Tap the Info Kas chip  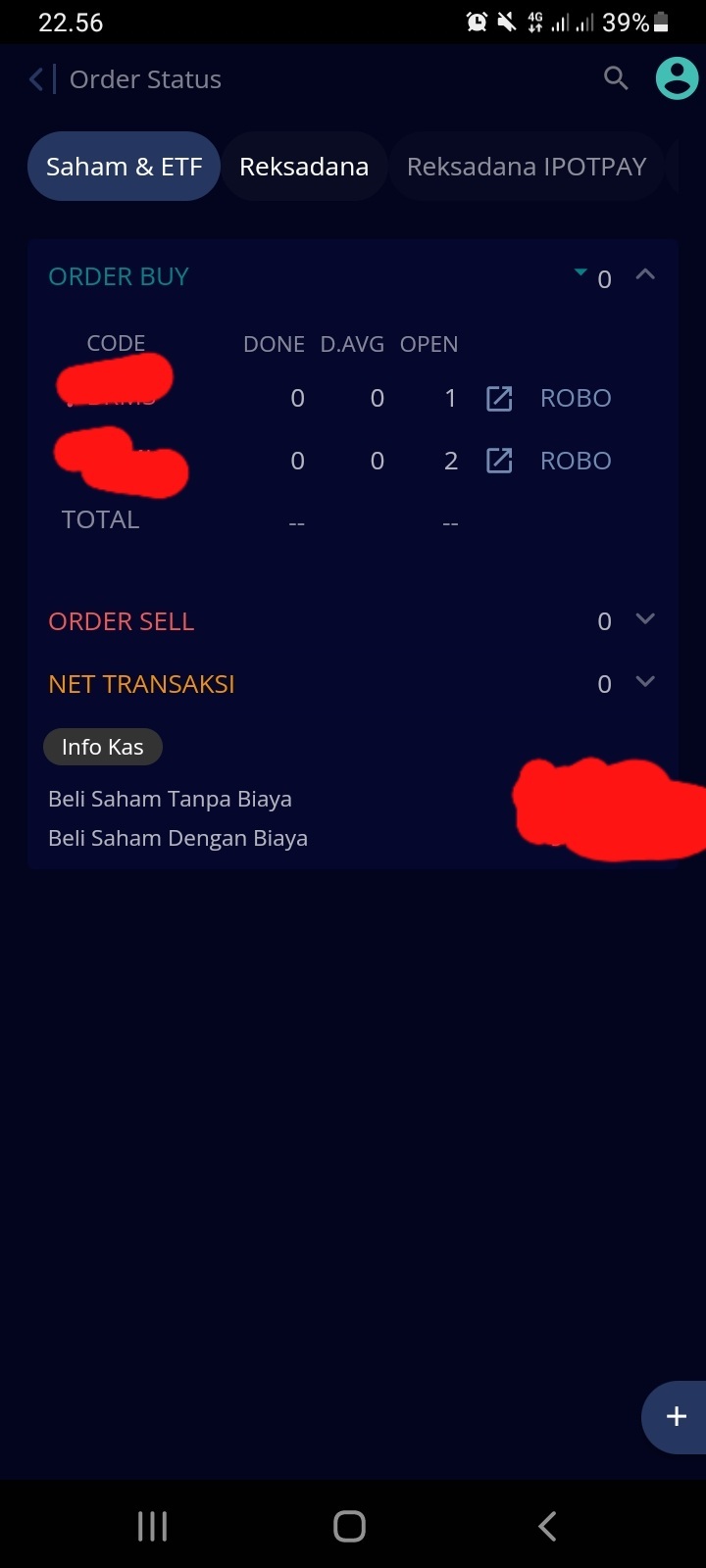click(x=103, y=747)
